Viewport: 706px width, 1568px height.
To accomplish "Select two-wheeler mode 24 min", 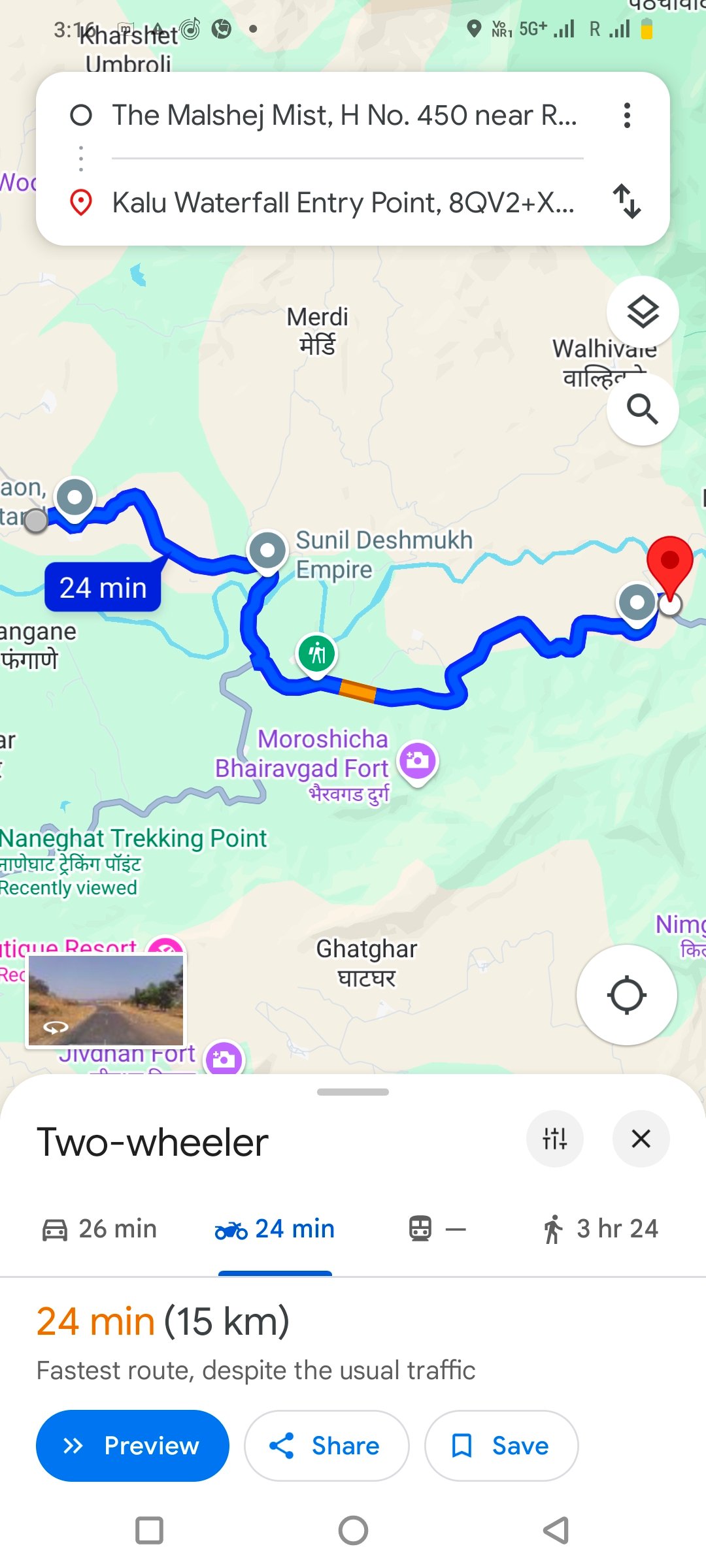I will tap(275, 1229).
